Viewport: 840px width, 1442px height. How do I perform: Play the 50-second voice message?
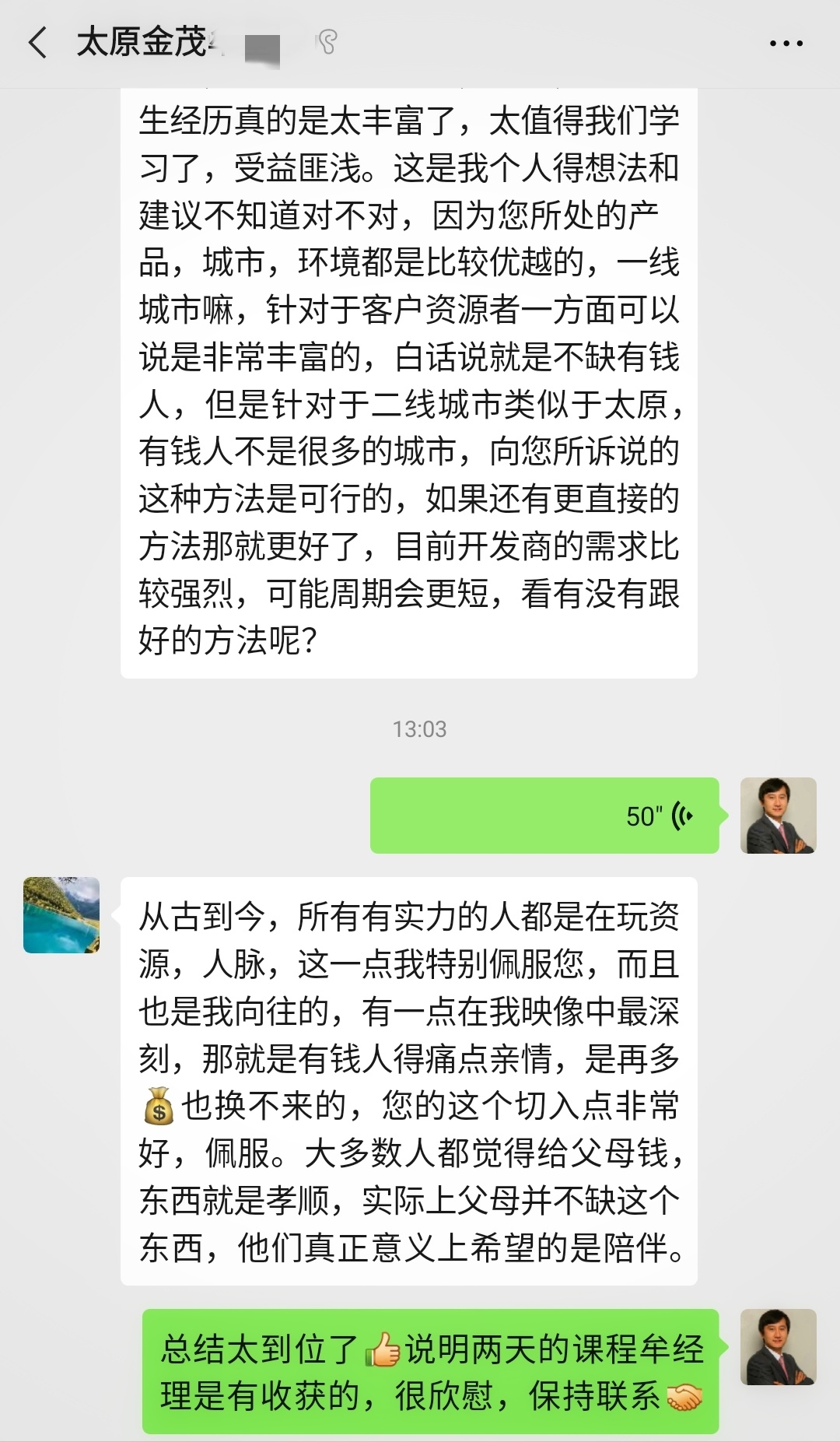(544, 816)
